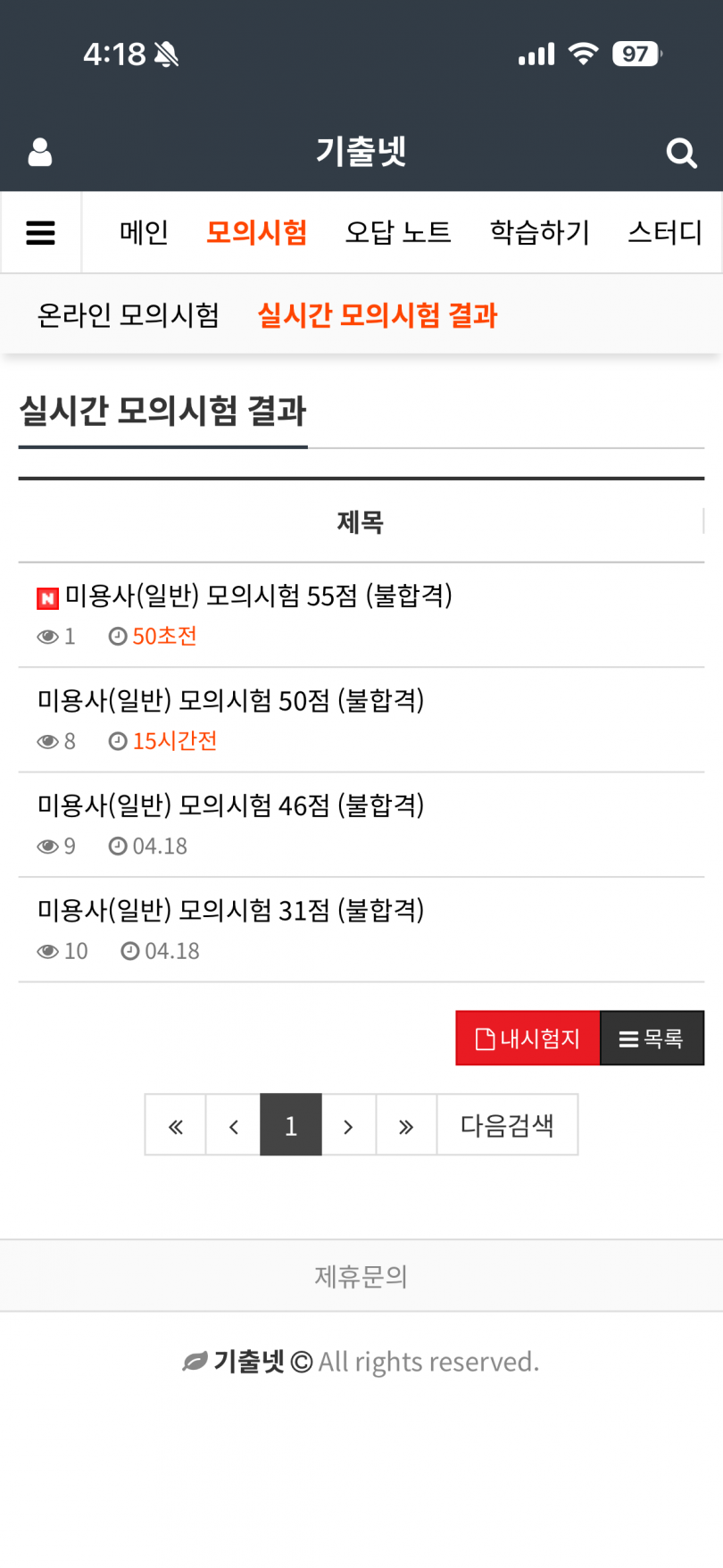Go to the next page arrow ›

pyautogui.click(x=348, y=1125)
